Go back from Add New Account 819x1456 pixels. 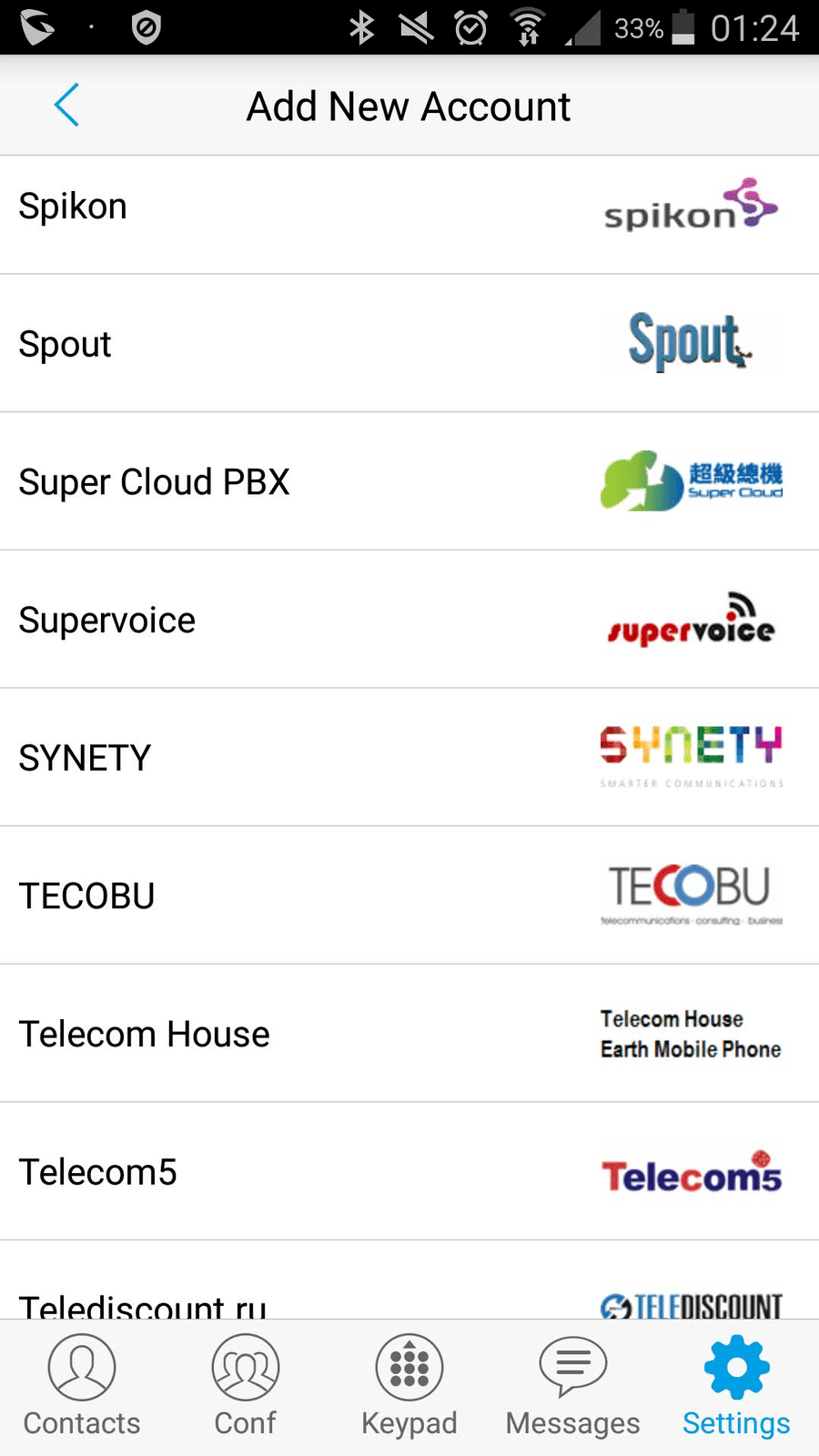[x=66, y=105]
